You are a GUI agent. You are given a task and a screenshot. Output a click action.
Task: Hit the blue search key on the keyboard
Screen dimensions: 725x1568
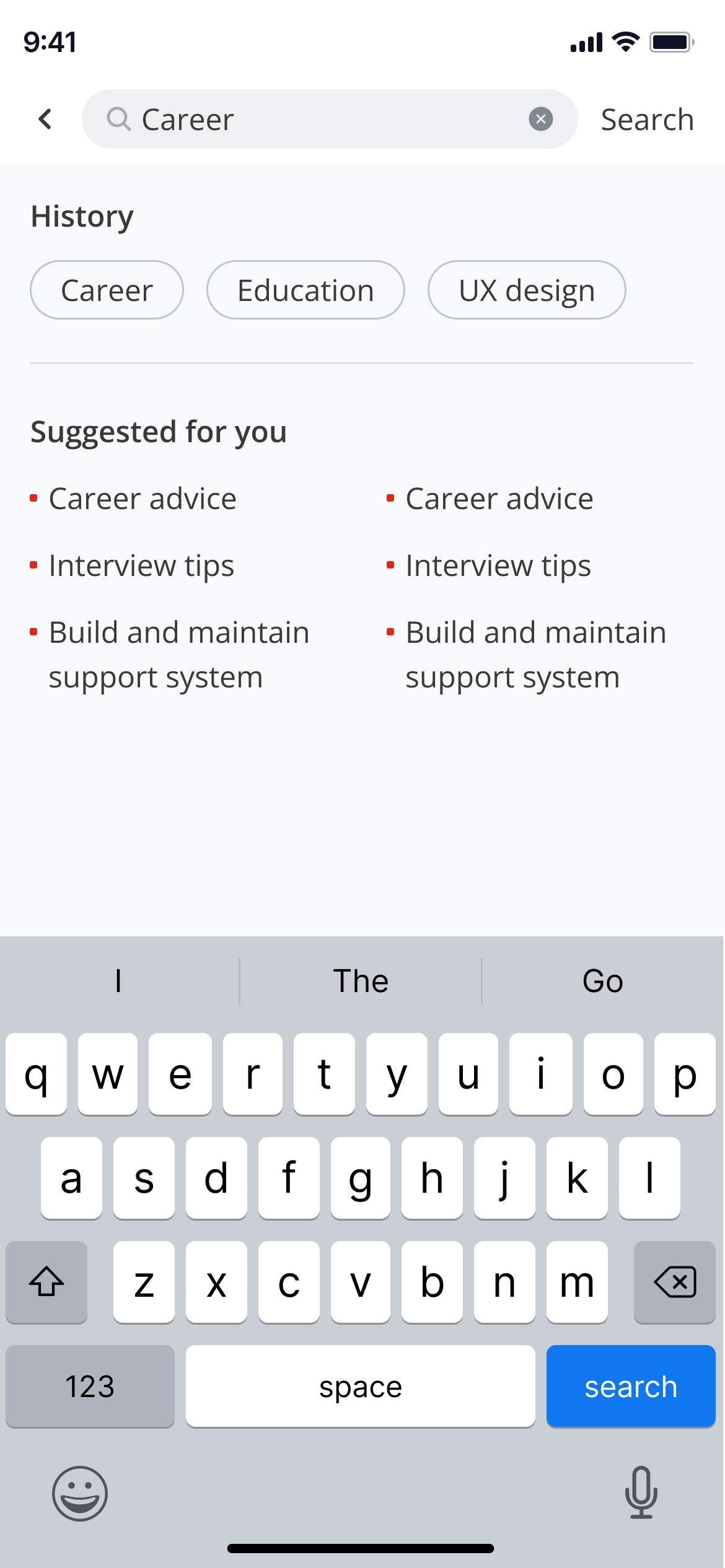631,1386
